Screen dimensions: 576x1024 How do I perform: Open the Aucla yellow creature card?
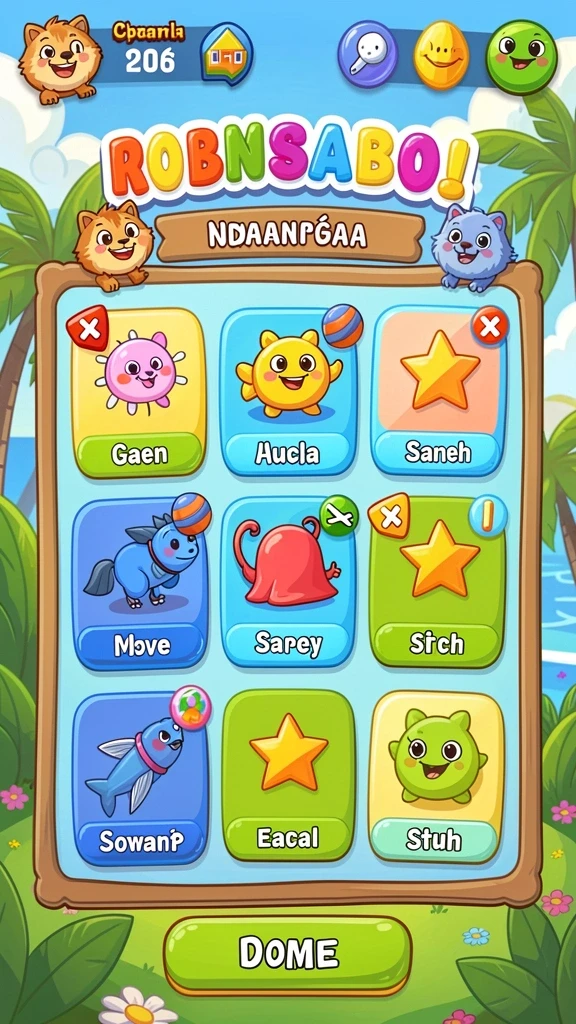pos(287,392)
